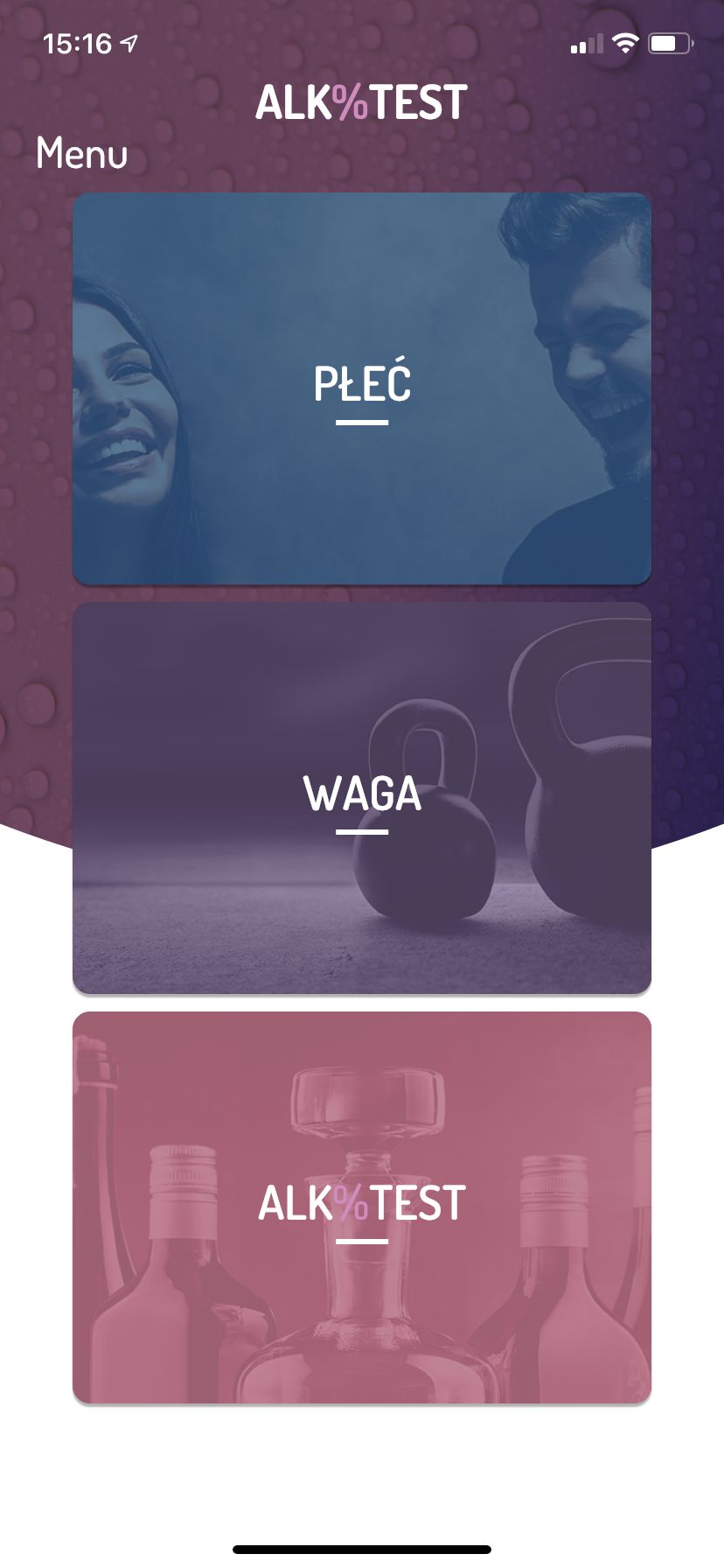724x1568 pixels.
Task: Open the ALK%TEST bottles card
Action: pyautogui.click(x=362, y=1207)
